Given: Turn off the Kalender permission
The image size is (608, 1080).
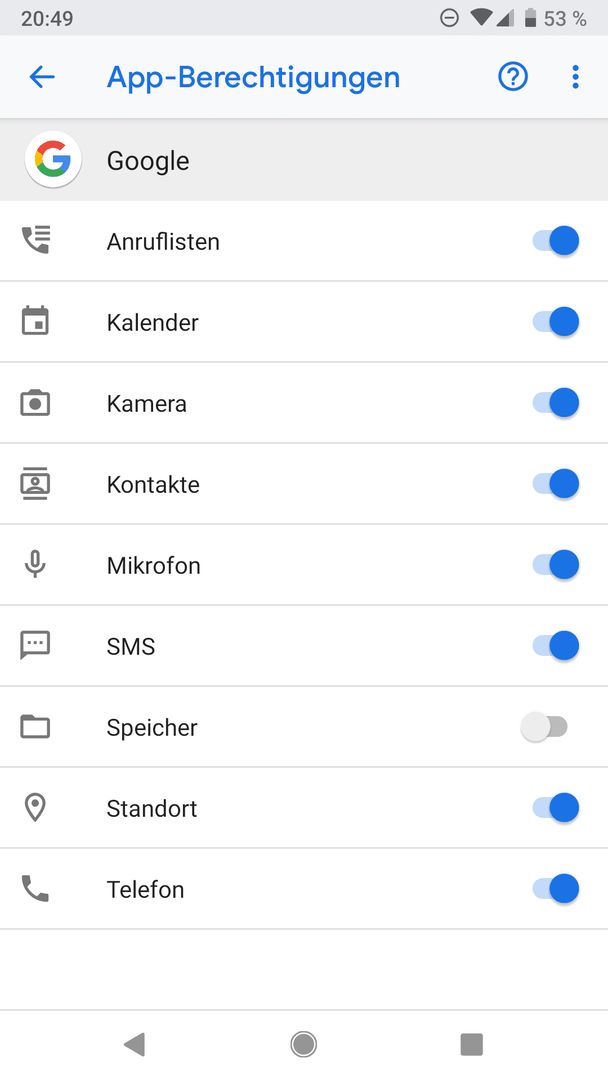Looking at the screenshot, I should pyautogui.click(x=556, y=322).
